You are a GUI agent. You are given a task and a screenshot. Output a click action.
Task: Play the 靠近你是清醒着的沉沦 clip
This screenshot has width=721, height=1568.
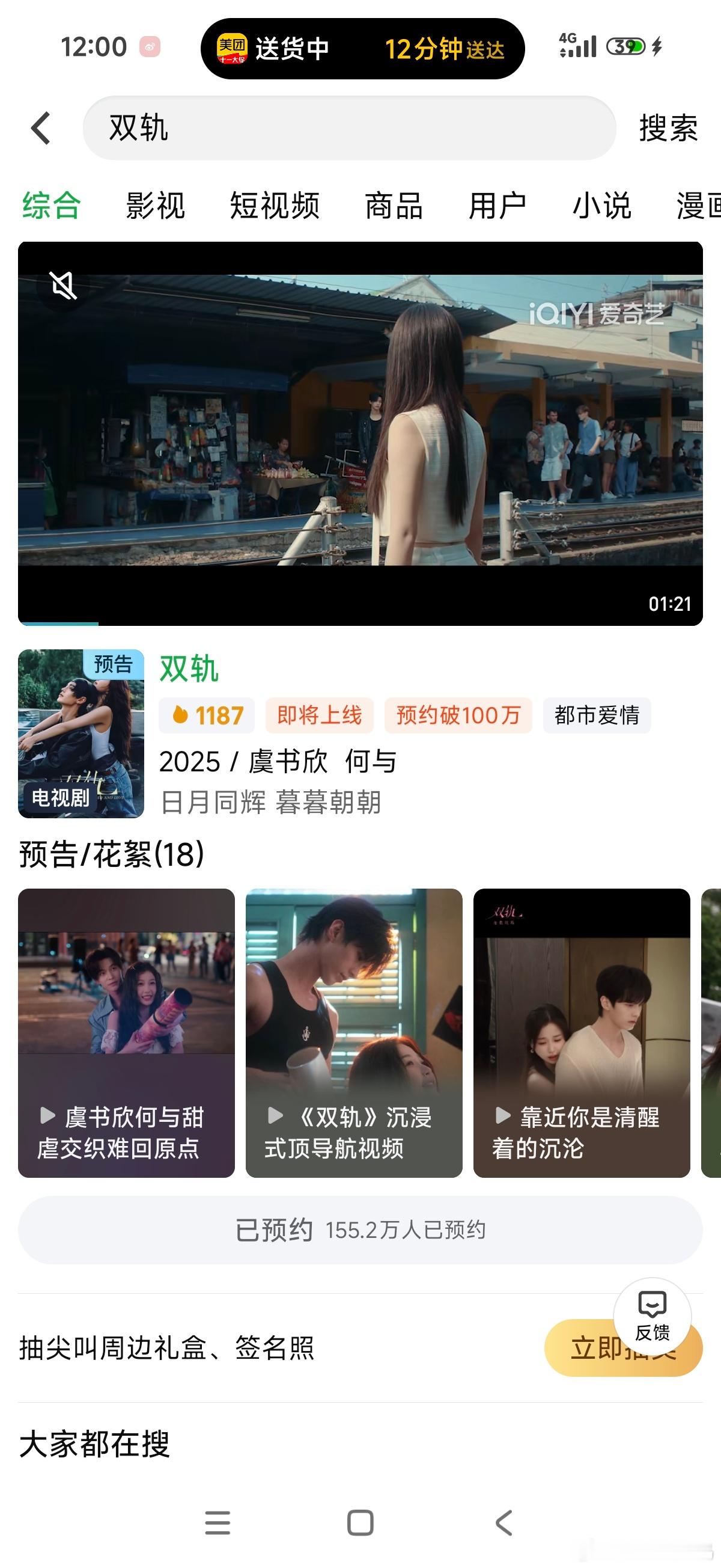(x=582, y=1035)
